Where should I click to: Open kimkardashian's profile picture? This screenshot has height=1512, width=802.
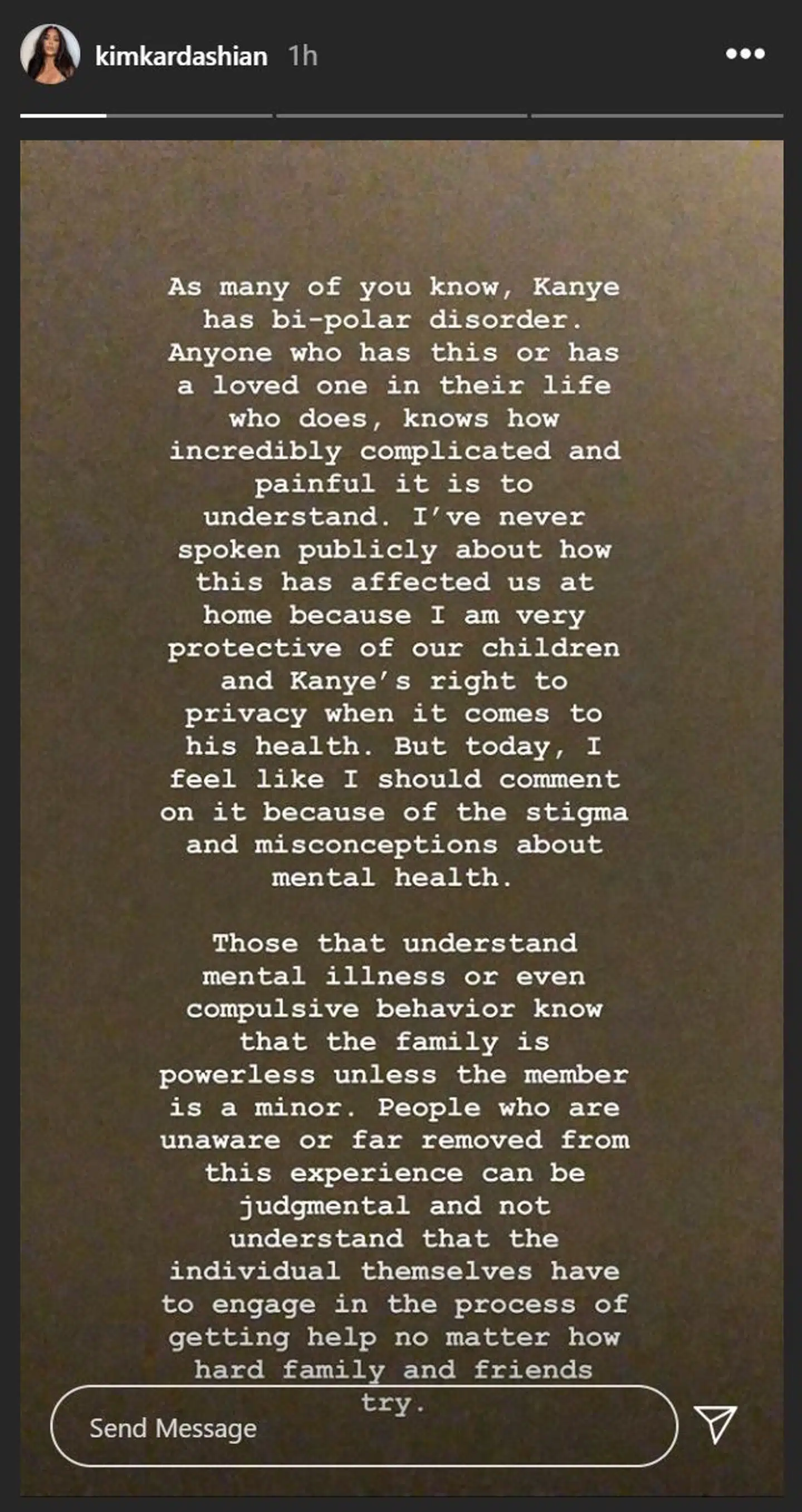pos(50,55)
